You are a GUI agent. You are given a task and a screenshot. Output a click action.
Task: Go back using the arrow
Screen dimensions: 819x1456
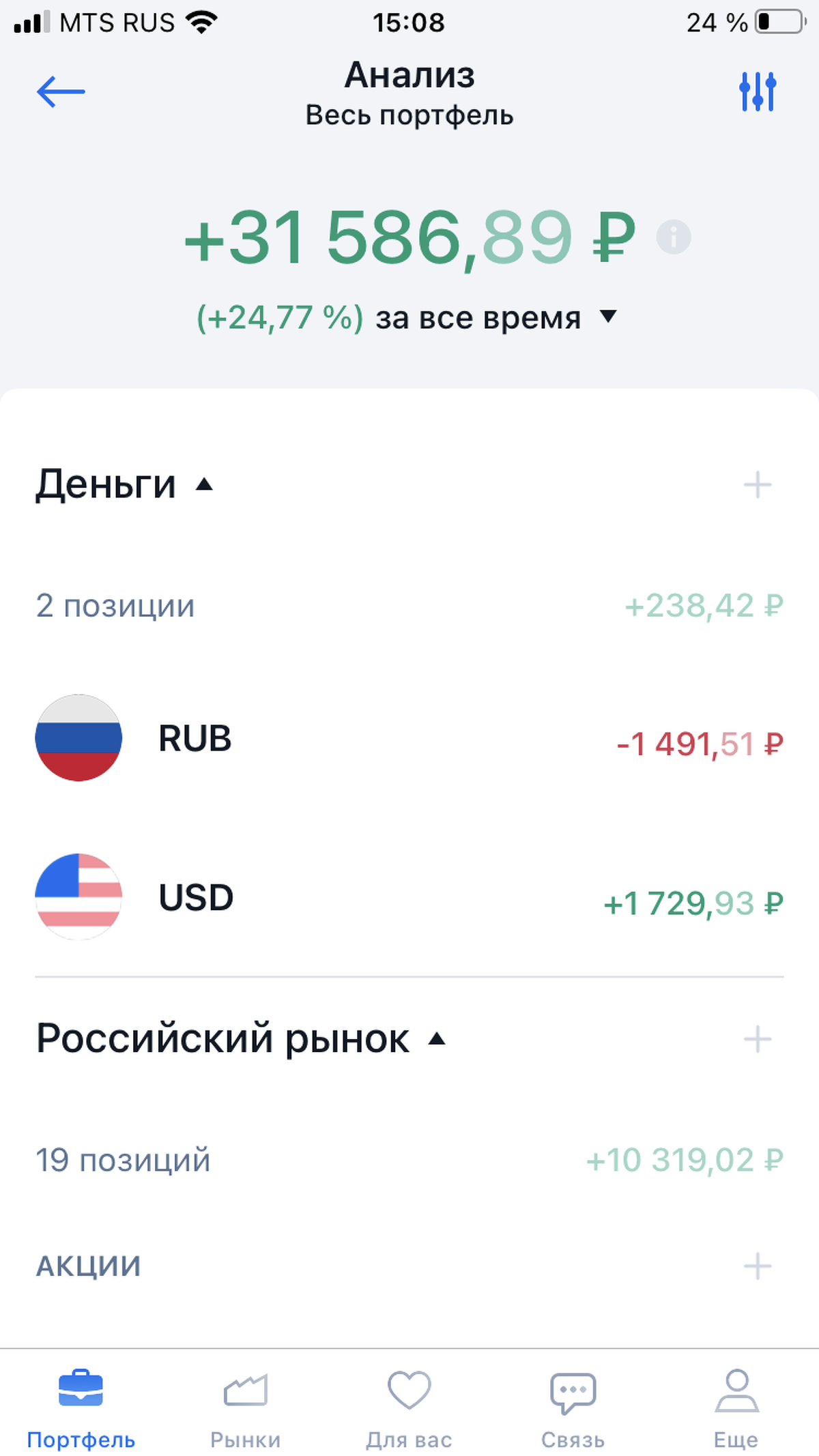(61, 91)
